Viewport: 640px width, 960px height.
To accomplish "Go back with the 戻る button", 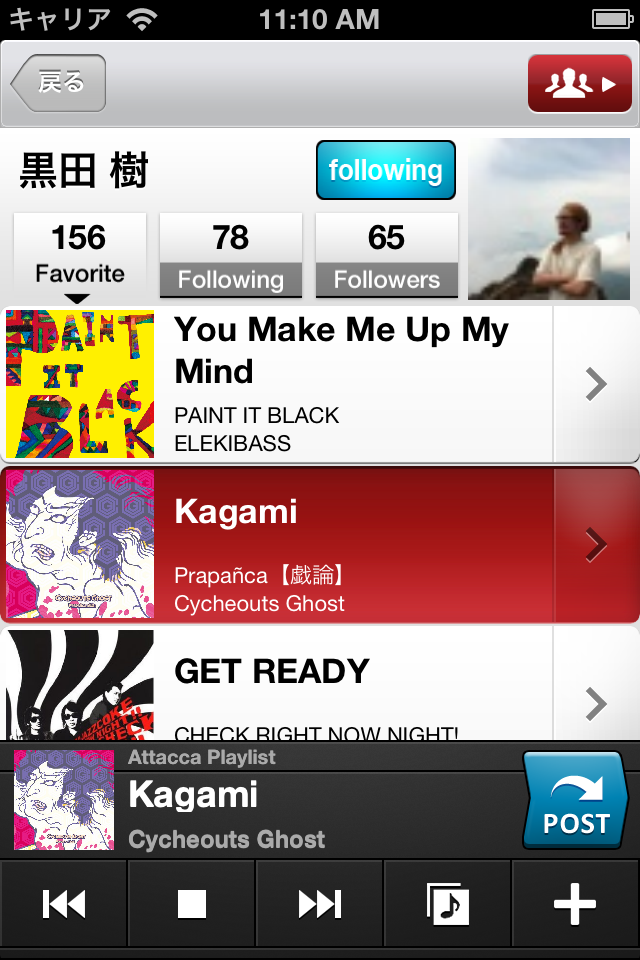I will point(58,83).
